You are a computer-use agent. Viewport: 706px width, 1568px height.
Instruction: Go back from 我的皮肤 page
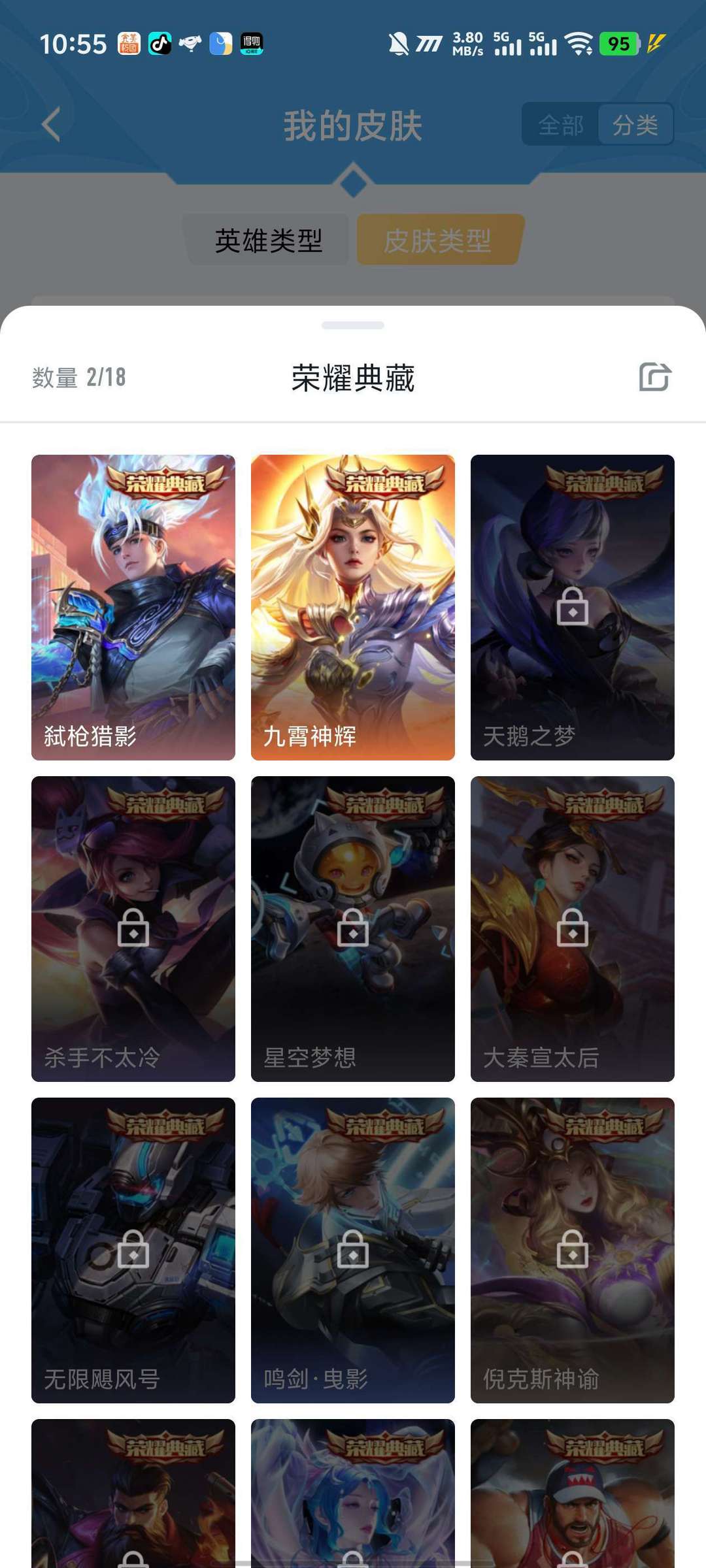(51, 124)
